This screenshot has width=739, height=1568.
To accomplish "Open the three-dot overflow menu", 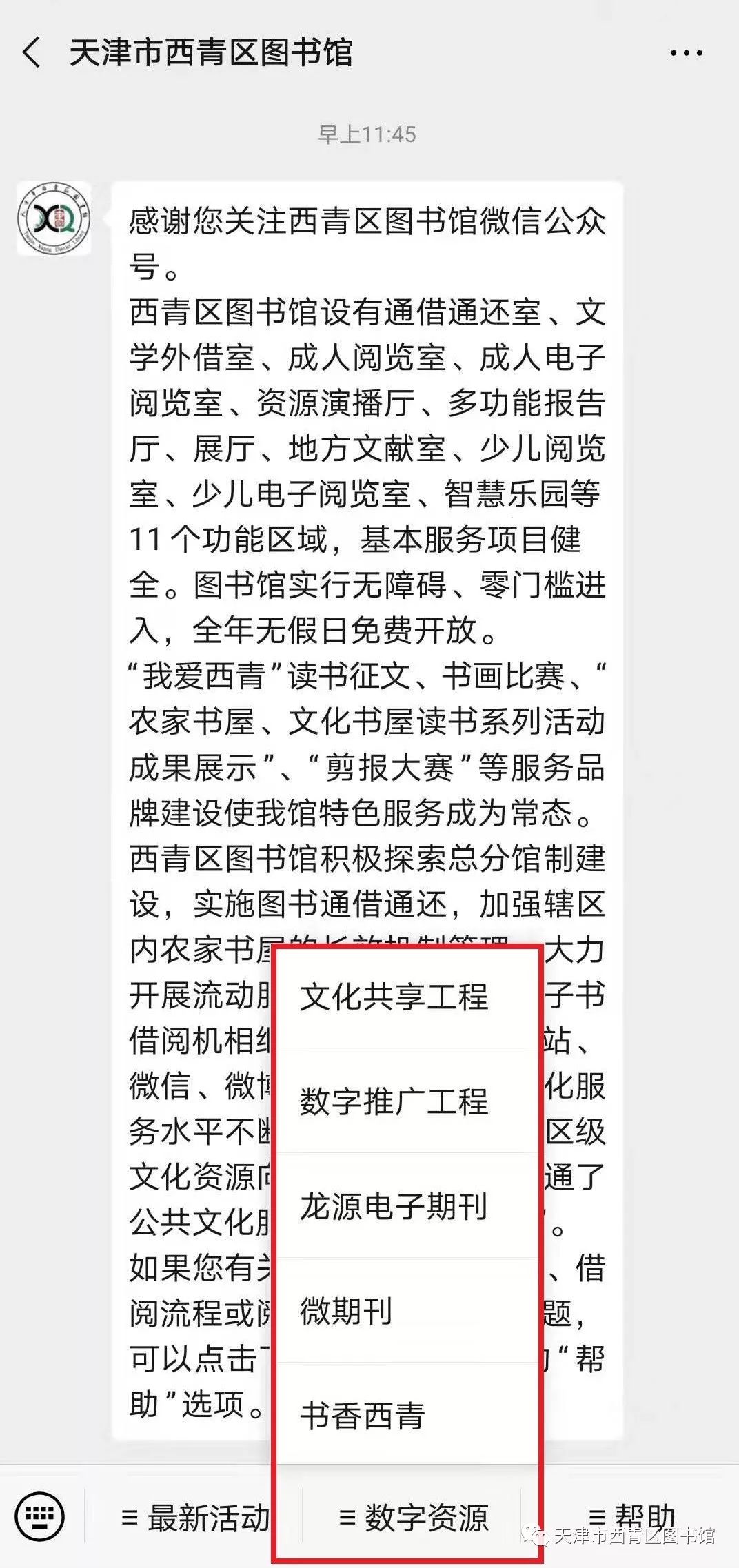I will [686, 53].
